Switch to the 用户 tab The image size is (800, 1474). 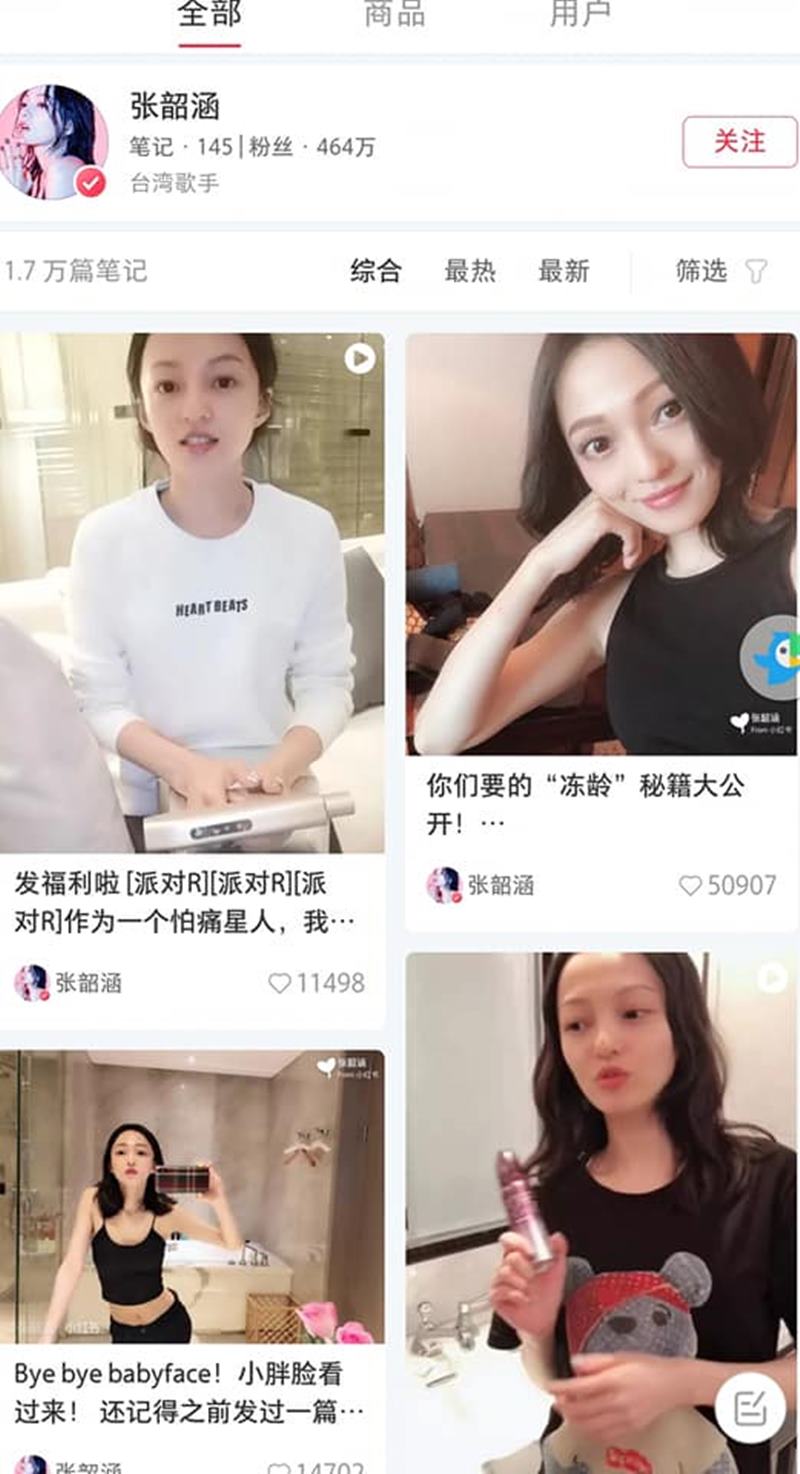coord(579,14)
